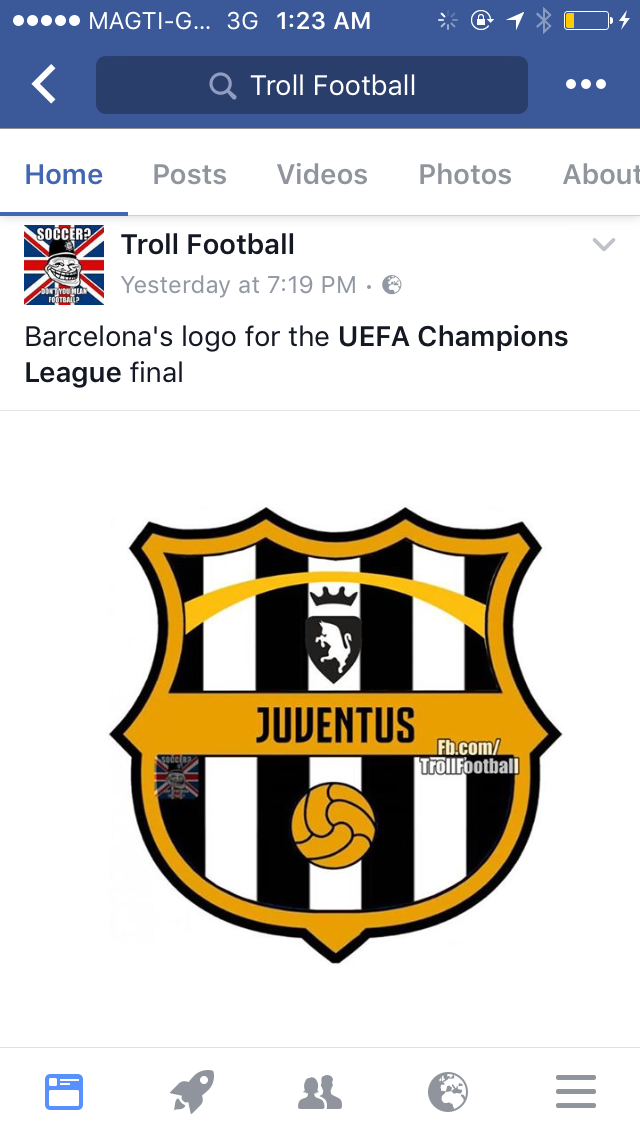
Task: Go to News Feed in bottom bar
Action: click(64, 1091)
